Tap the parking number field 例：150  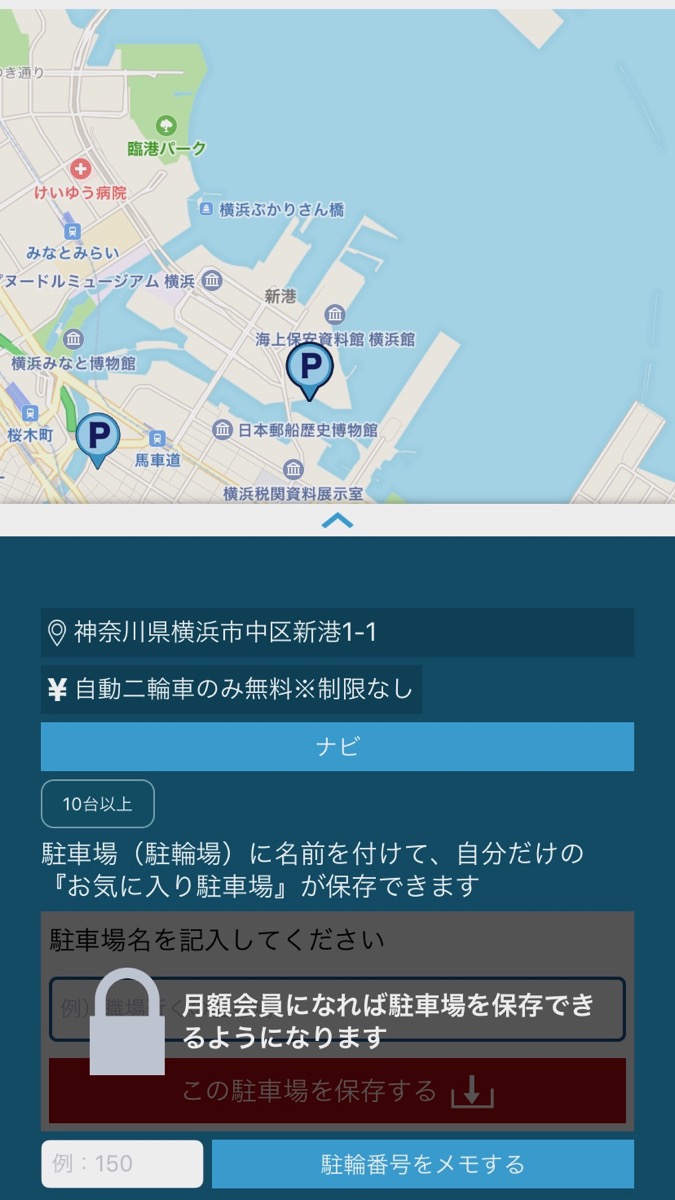[x=122, y=1164]
